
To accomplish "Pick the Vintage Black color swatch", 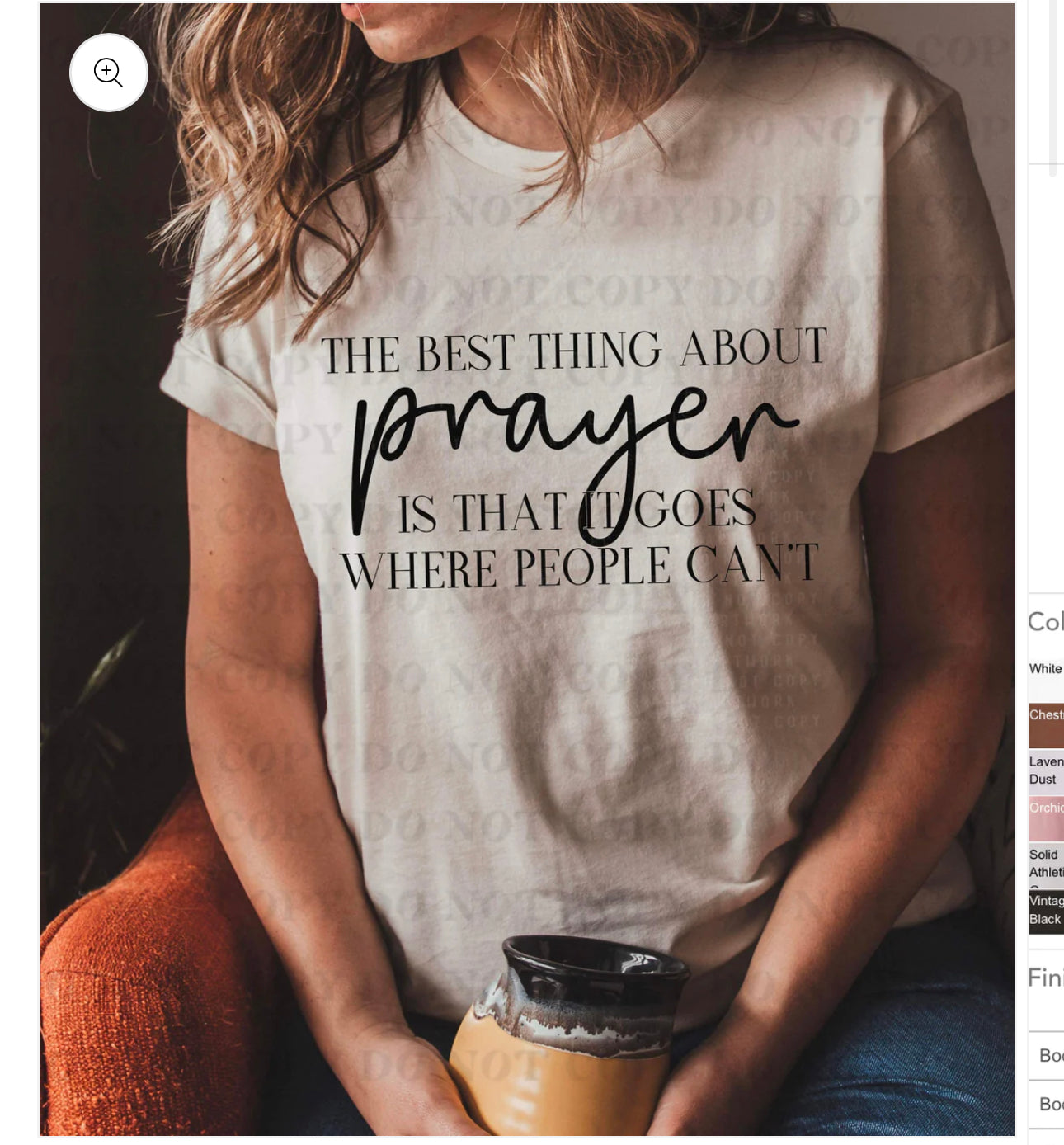I will 1046,911.
